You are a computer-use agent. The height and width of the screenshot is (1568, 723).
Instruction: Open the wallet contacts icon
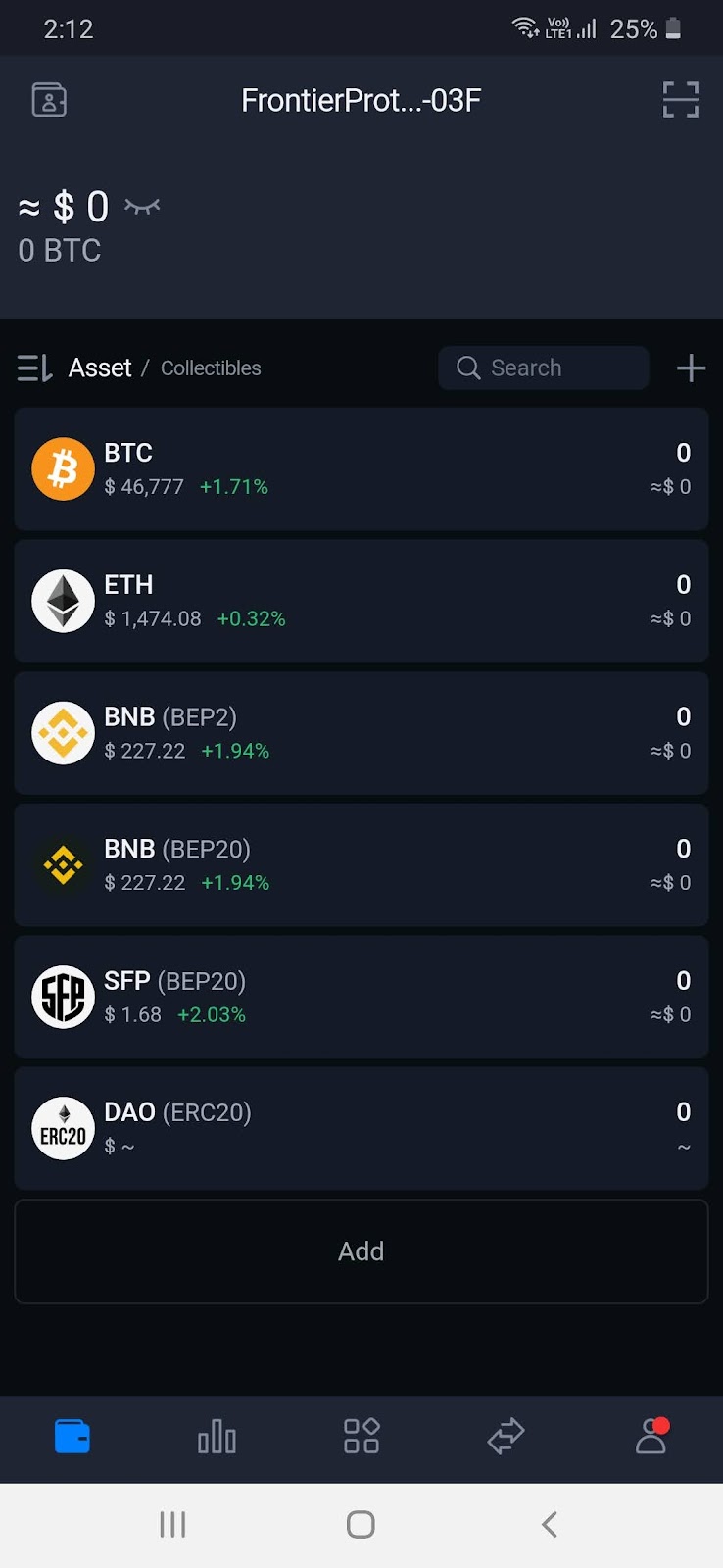[49, 100]
